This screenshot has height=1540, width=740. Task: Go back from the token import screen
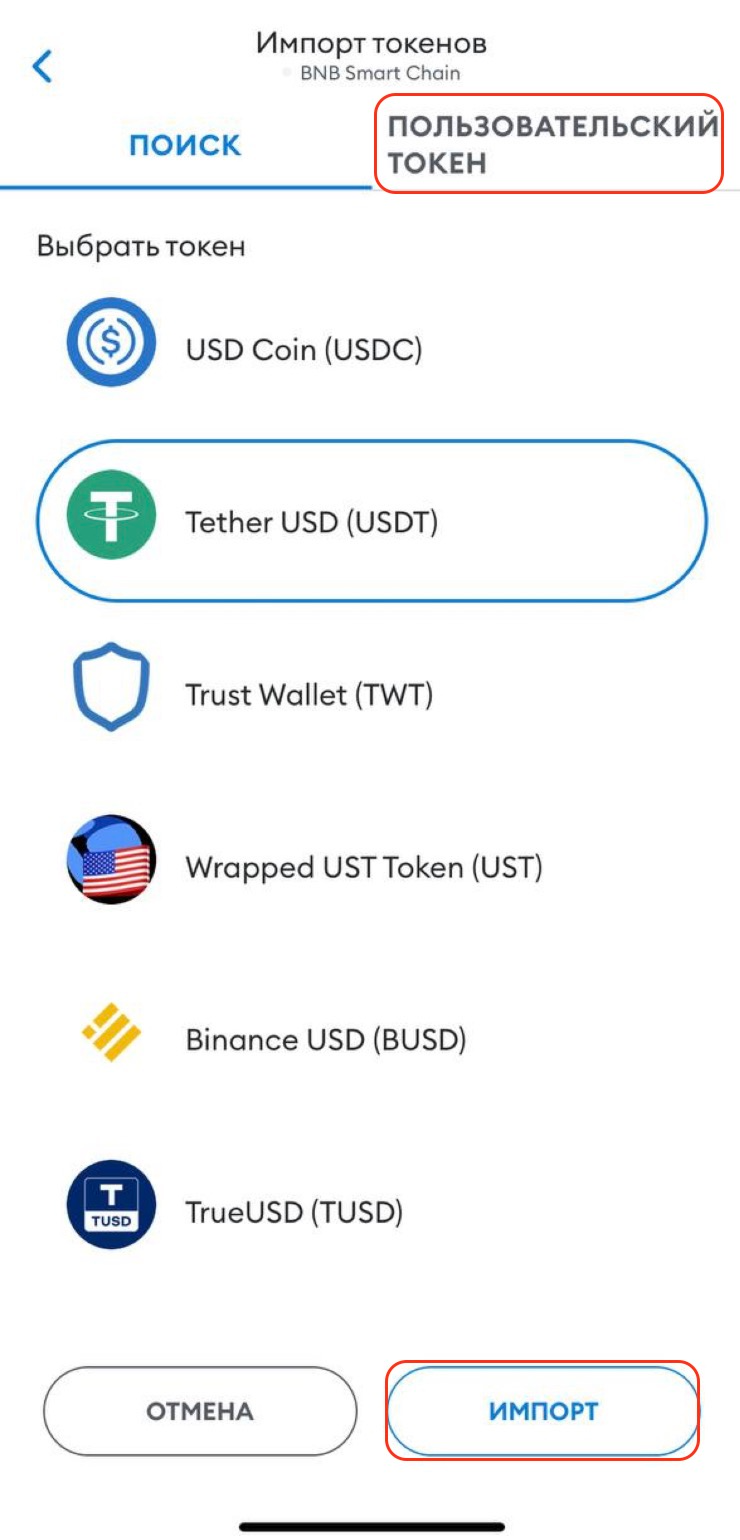click(42, 66)
